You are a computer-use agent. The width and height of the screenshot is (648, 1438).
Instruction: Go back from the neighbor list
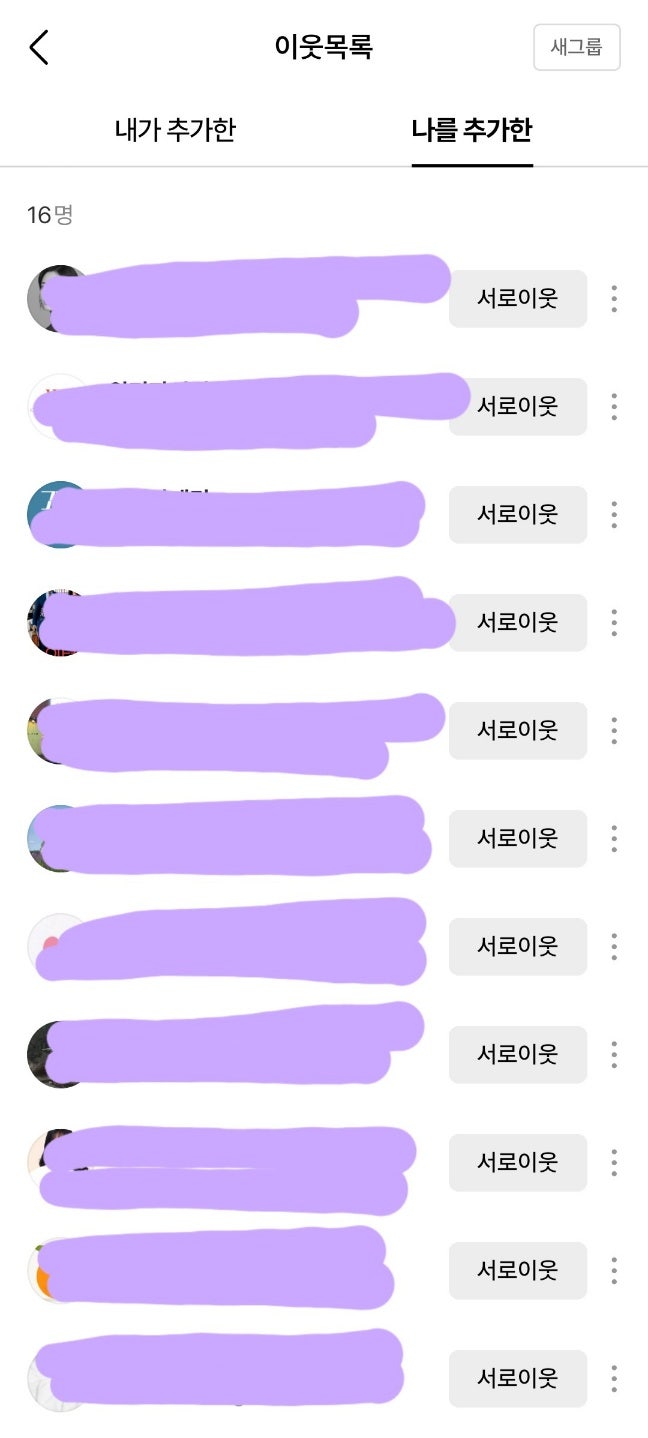click(39, 47)
